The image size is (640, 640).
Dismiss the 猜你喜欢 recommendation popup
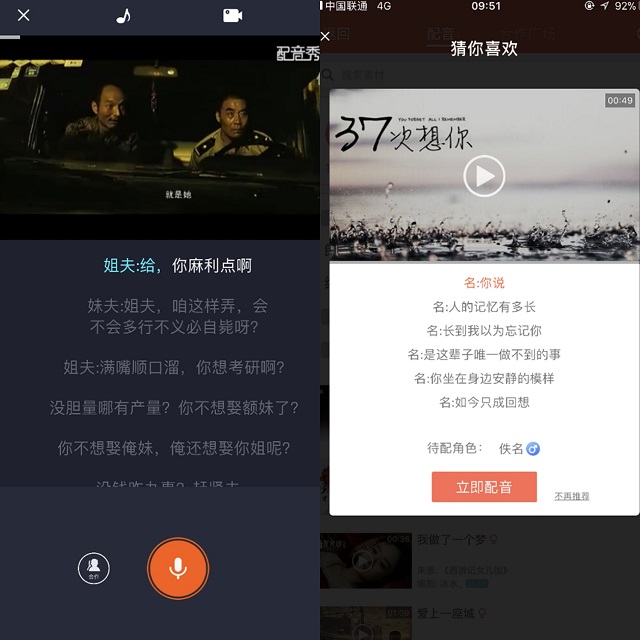(x=325, y=37)
